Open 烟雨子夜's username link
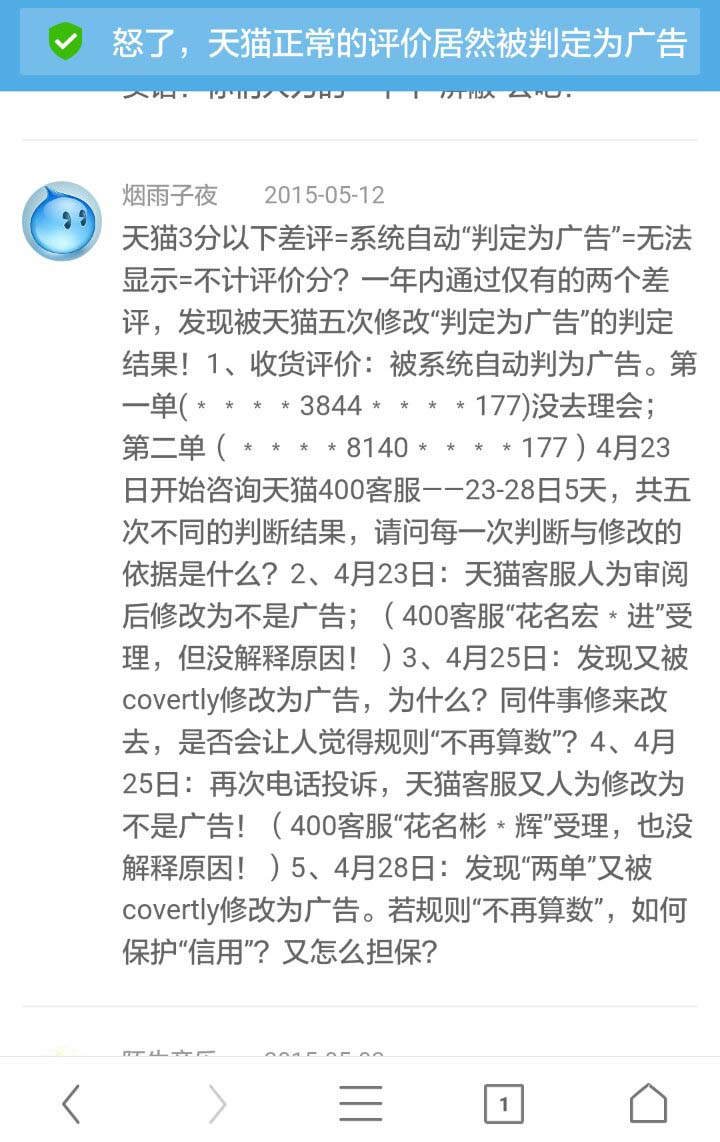This screenshot has height=1142, width=720. [169, 195]
